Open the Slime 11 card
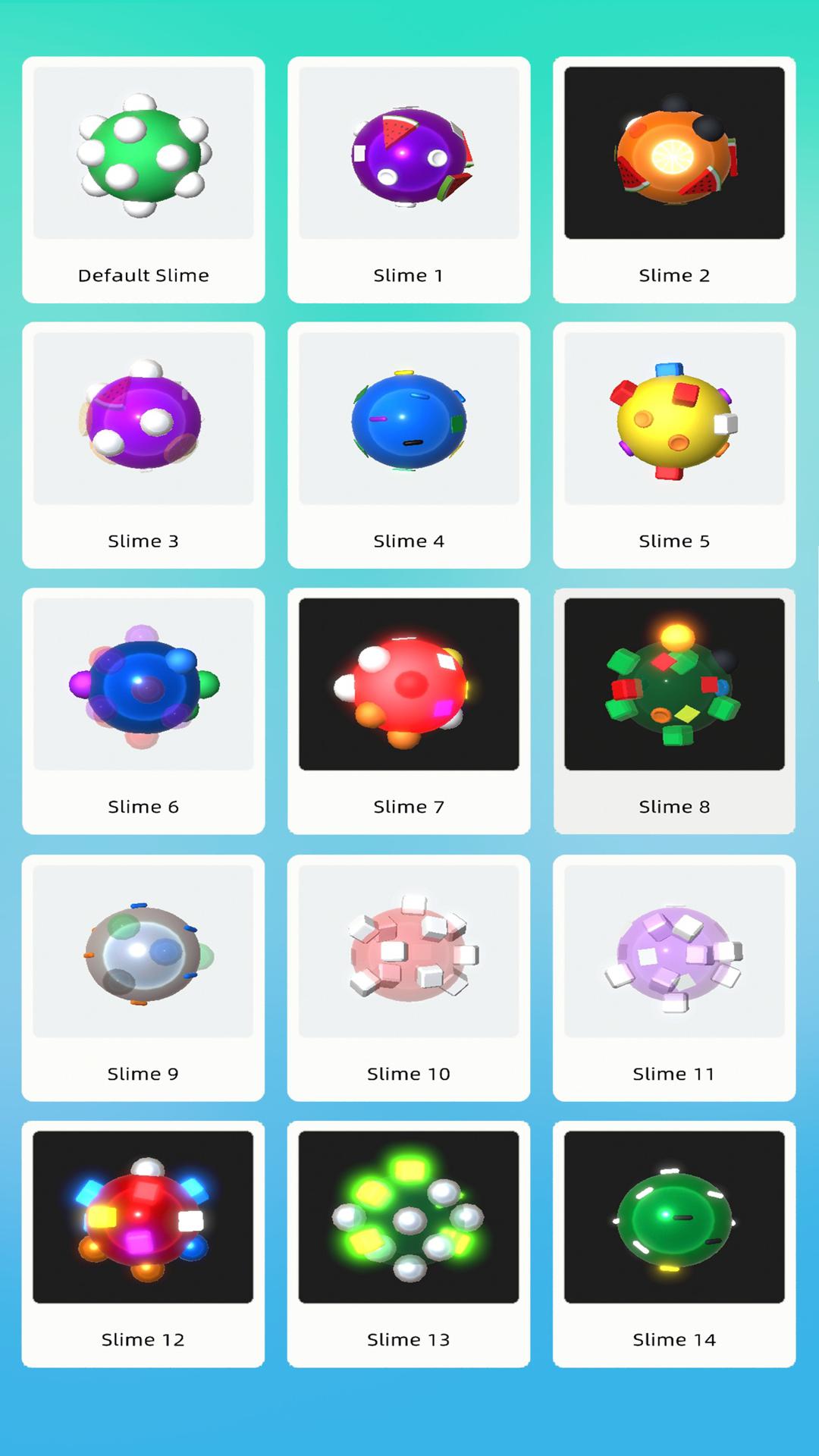Viewport: 819px width, 1456px height. [674, 977]
